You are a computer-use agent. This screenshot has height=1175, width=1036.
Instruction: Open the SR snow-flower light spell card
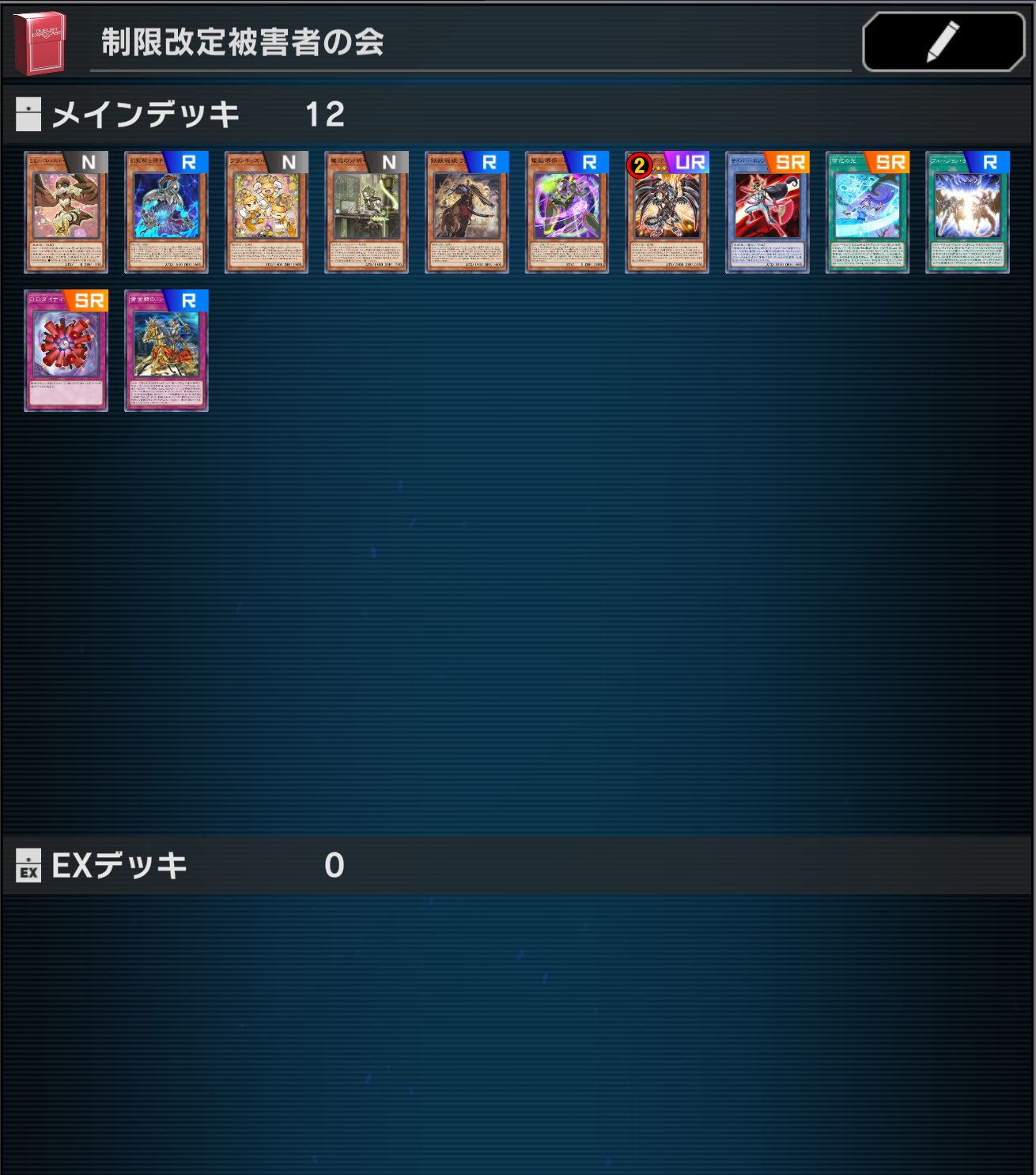coord(868,213)
